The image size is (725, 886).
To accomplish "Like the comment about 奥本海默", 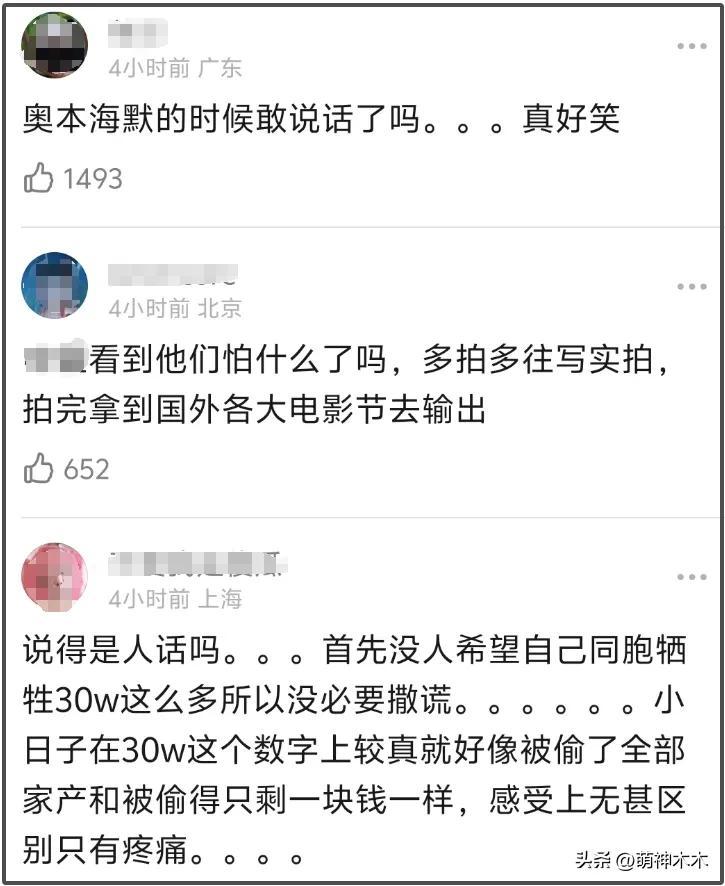I will [39, 179].
